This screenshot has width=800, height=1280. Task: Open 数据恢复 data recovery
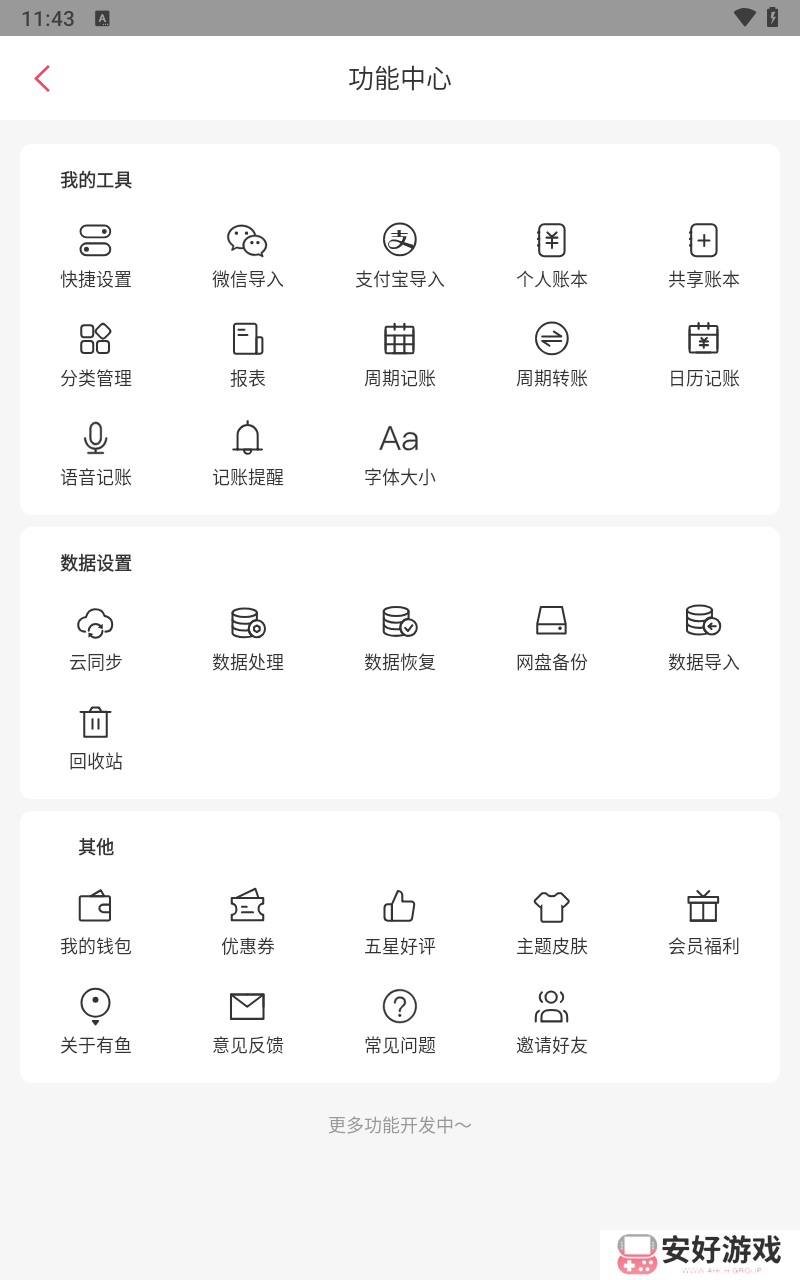pos(399,636)
